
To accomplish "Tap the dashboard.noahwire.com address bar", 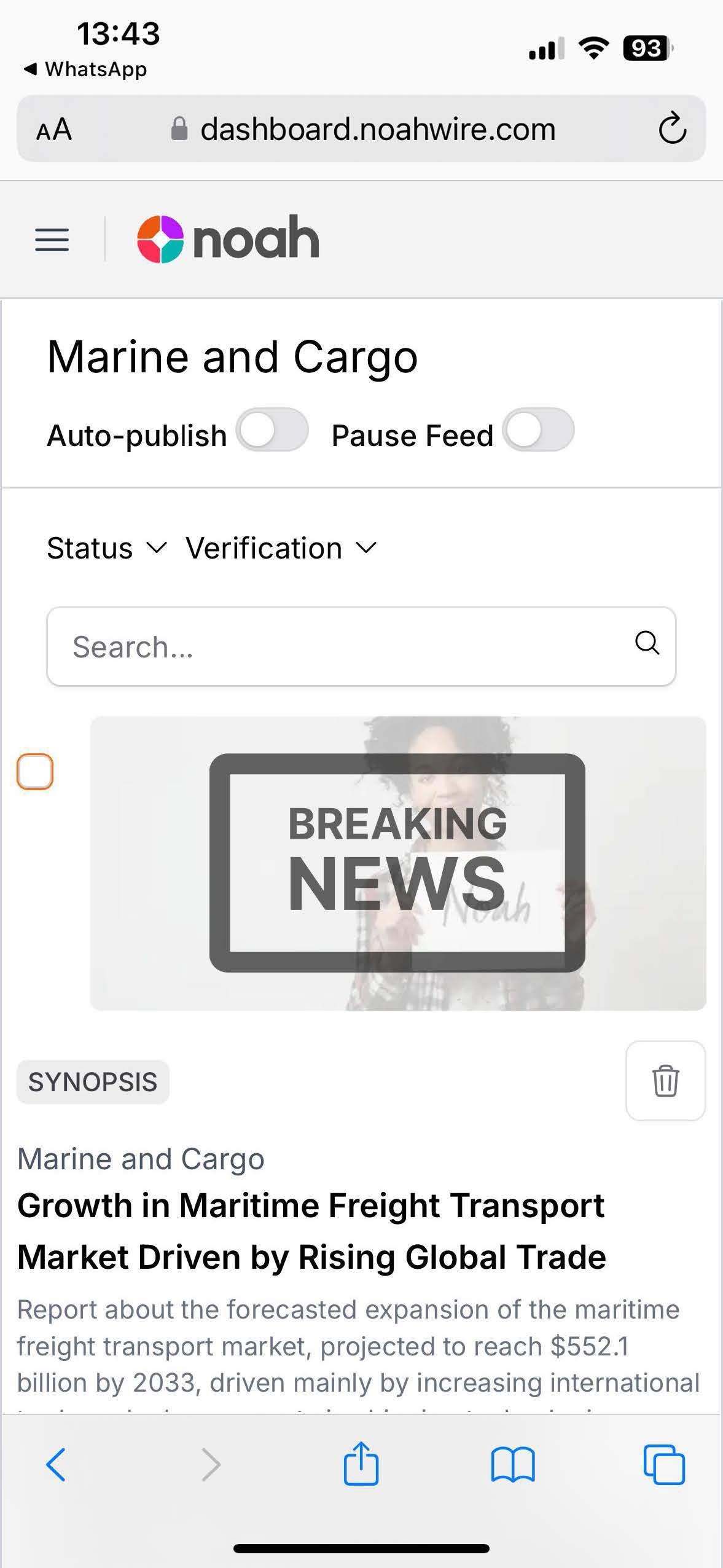I will 377,129.
